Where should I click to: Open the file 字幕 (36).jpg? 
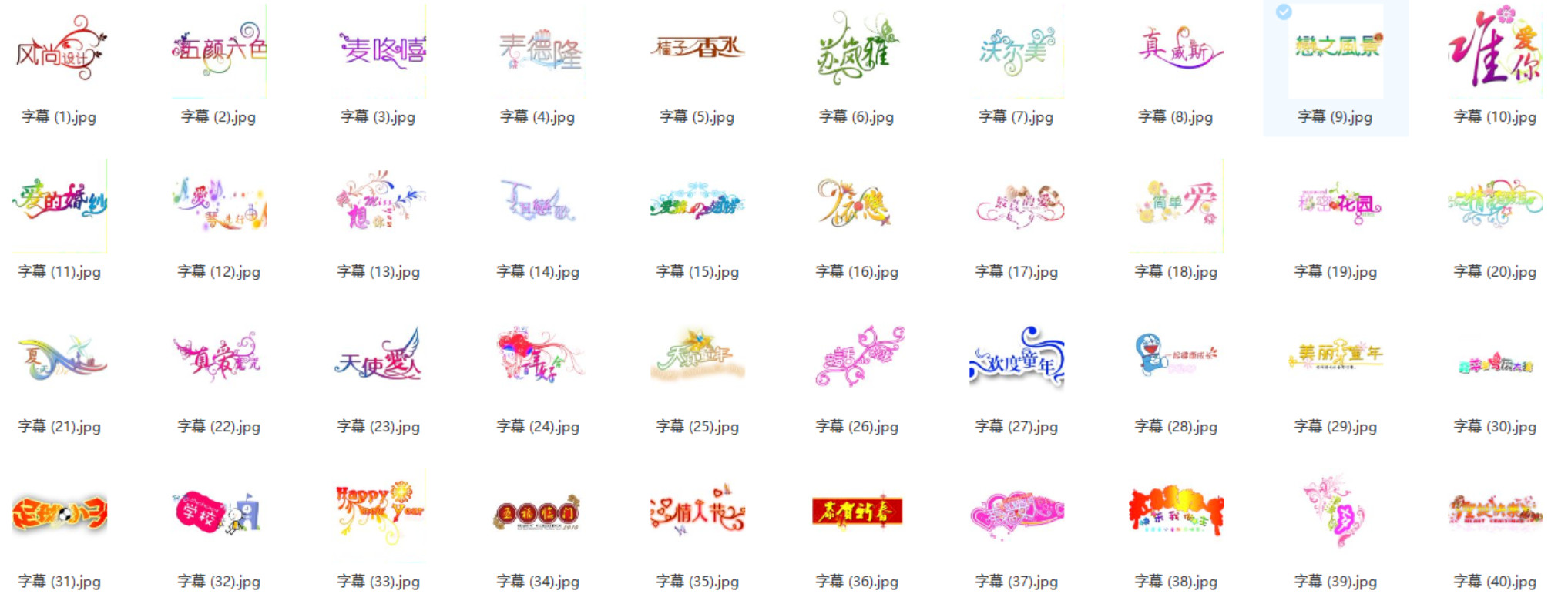[857, 512]
